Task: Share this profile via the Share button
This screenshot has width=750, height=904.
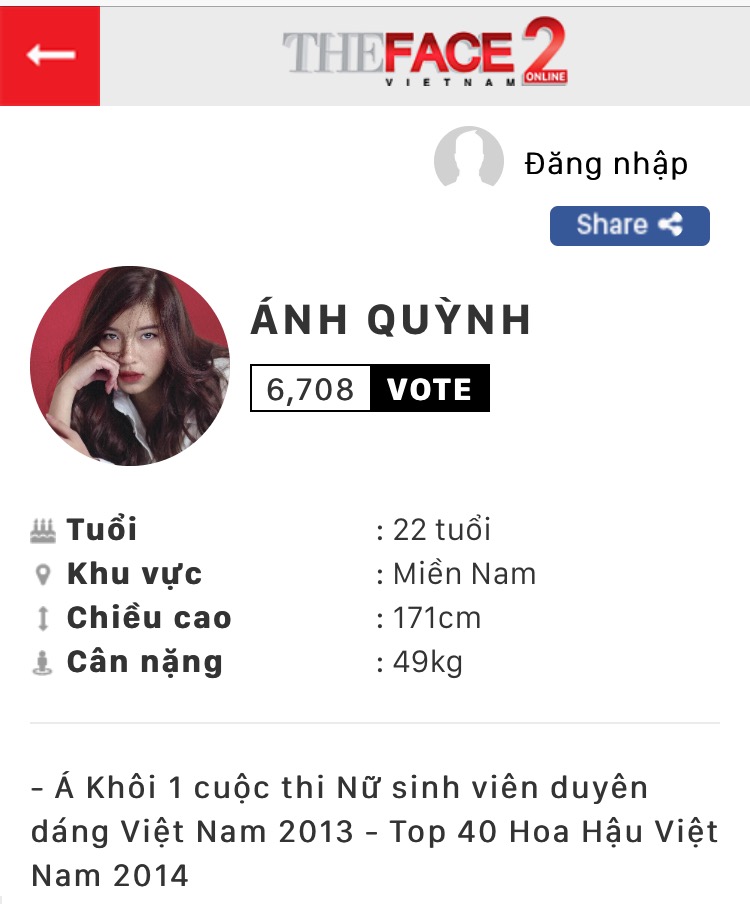Action: [x=629, y=225]
